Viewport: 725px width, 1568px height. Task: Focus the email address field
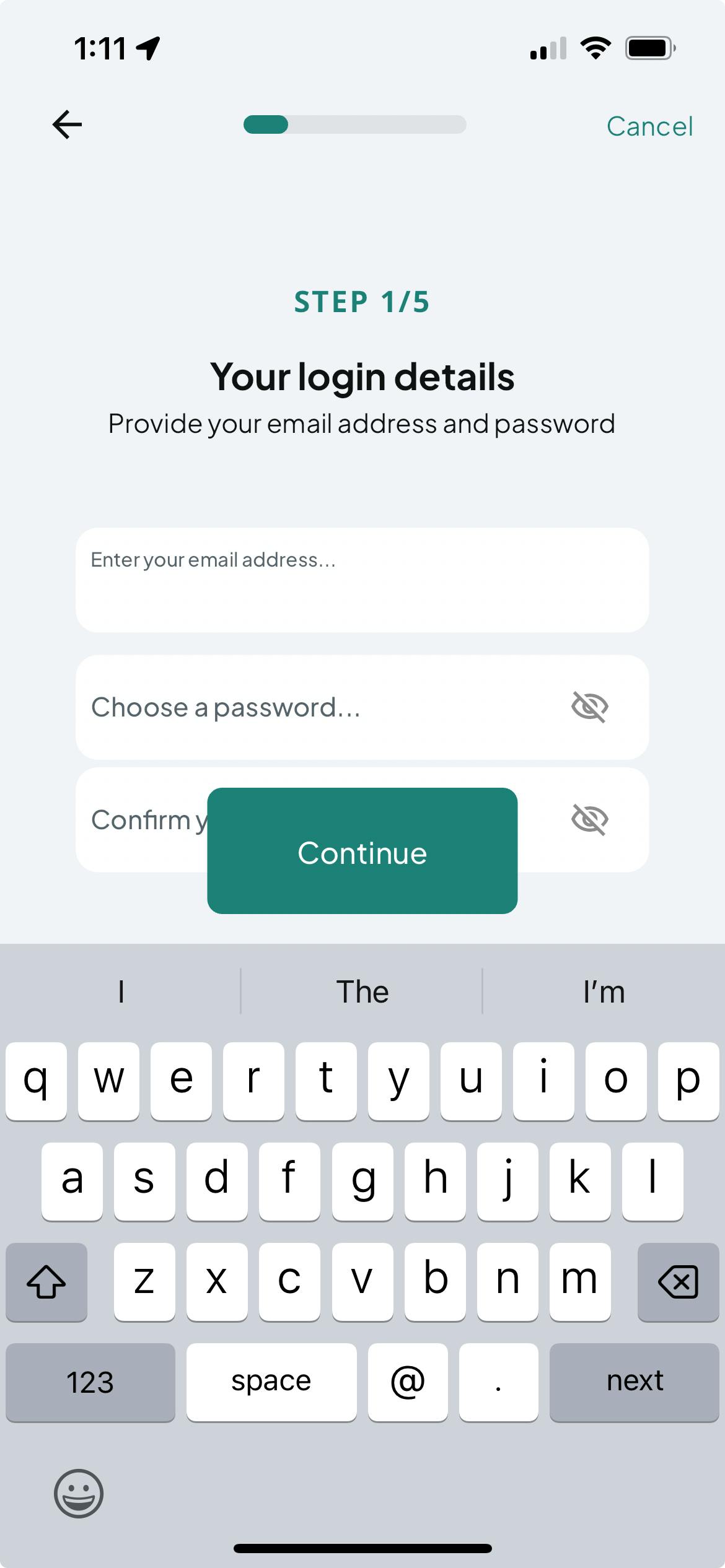(x=362, y=580)
